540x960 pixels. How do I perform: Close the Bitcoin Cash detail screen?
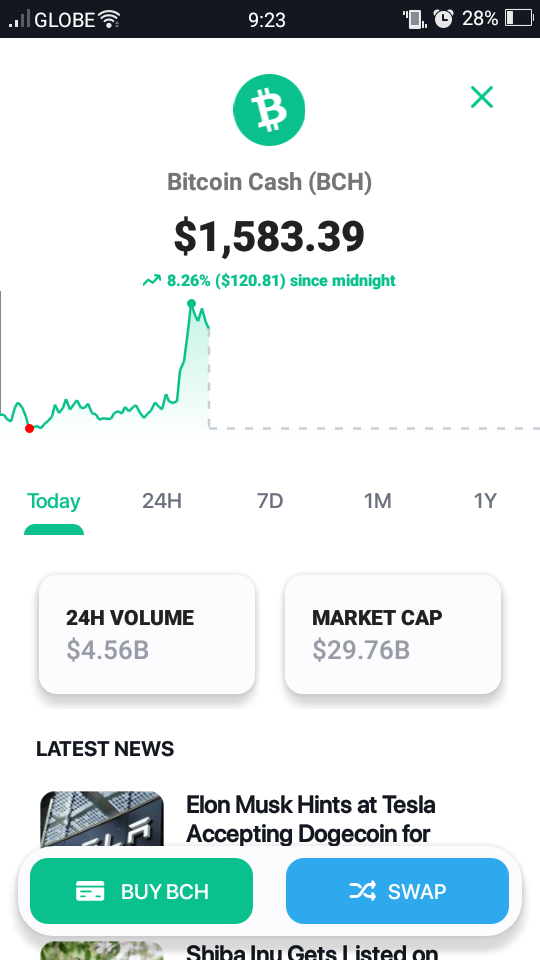coord(482,97)
